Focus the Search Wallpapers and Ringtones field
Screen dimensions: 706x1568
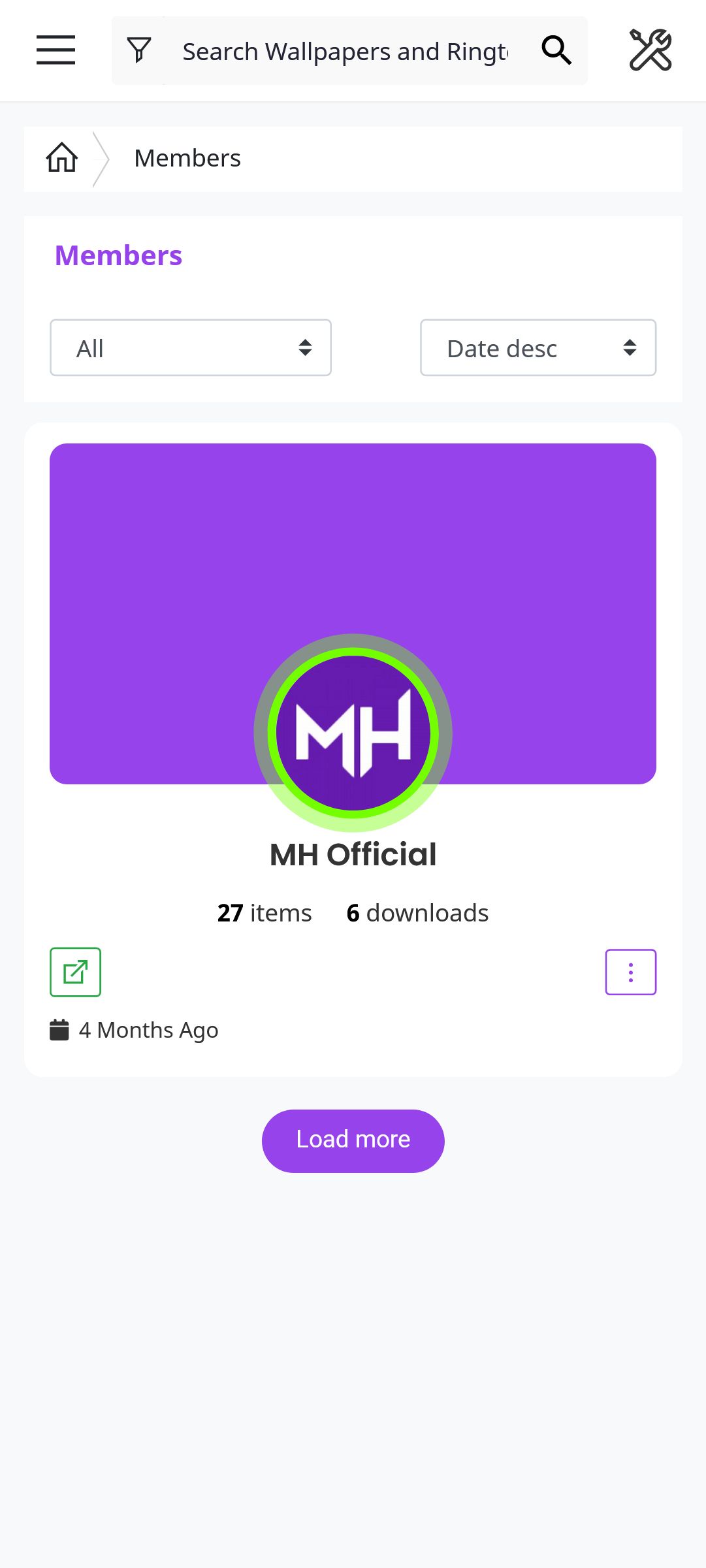(345, 51)
